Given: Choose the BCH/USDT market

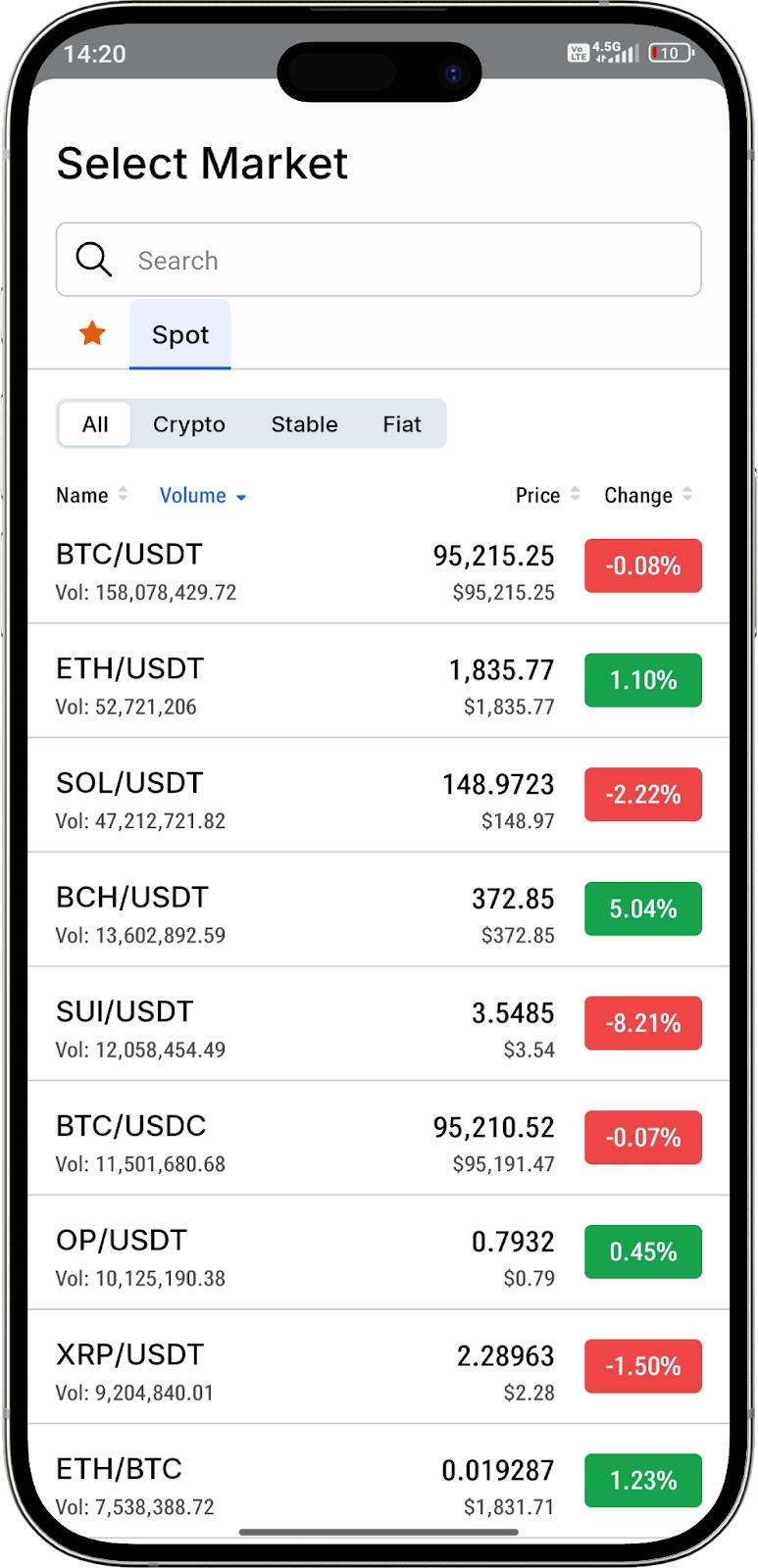Looking at the screenshot, I should 379,909.
